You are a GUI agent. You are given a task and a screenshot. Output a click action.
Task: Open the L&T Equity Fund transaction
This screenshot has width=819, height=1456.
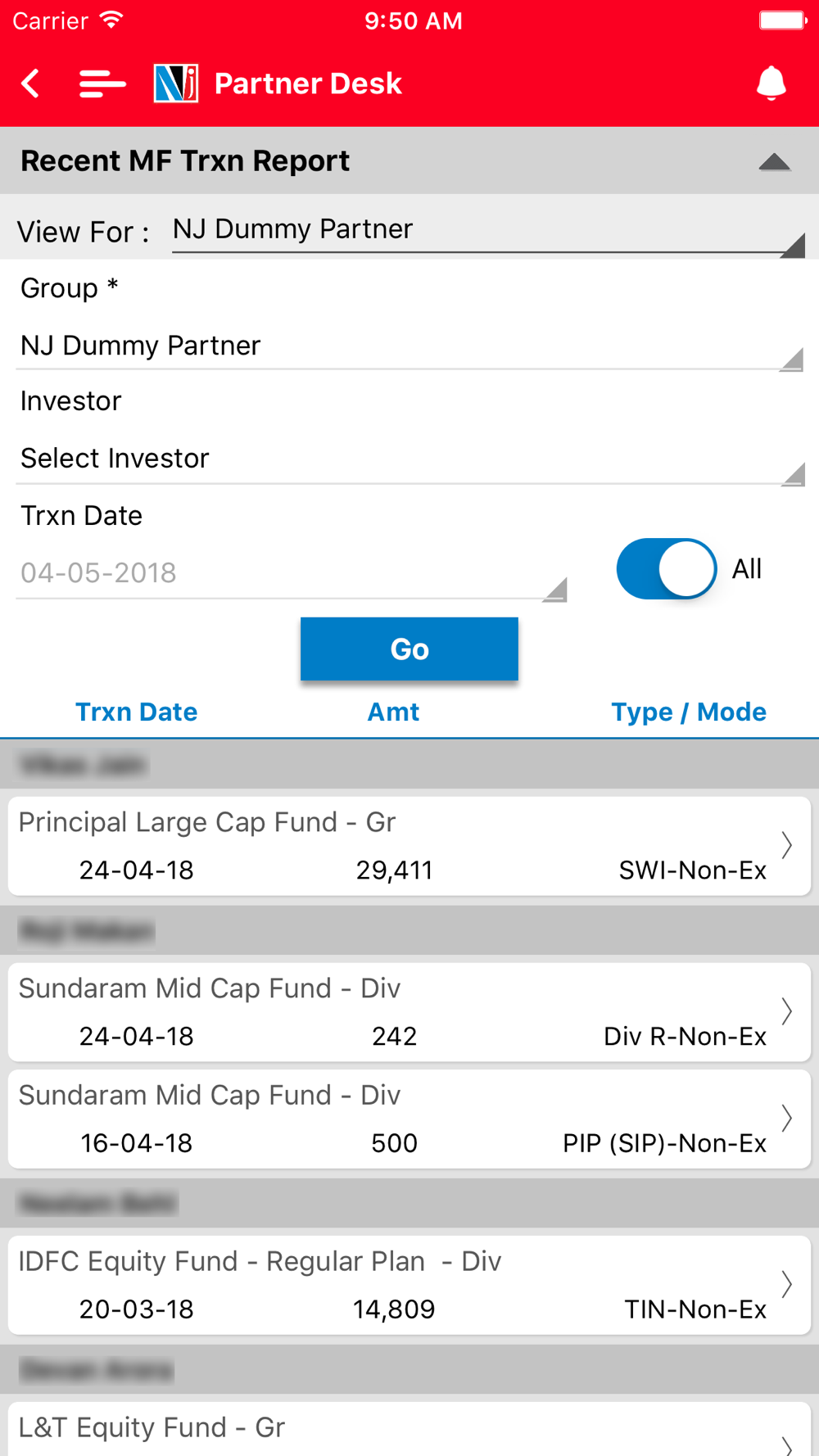409,1430
